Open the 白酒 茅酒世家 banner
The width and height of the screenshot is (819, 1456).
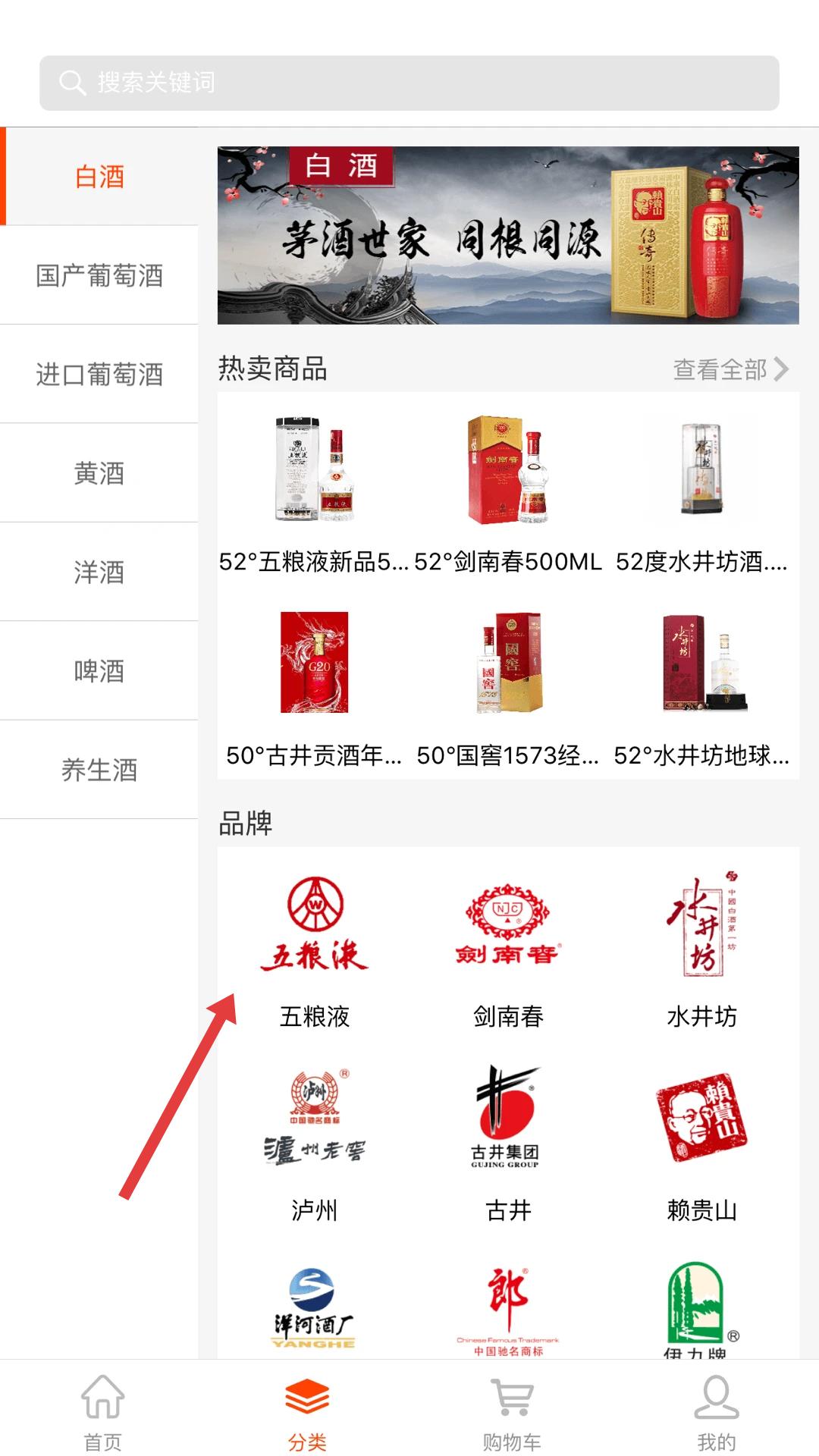(x=508, y=235)
